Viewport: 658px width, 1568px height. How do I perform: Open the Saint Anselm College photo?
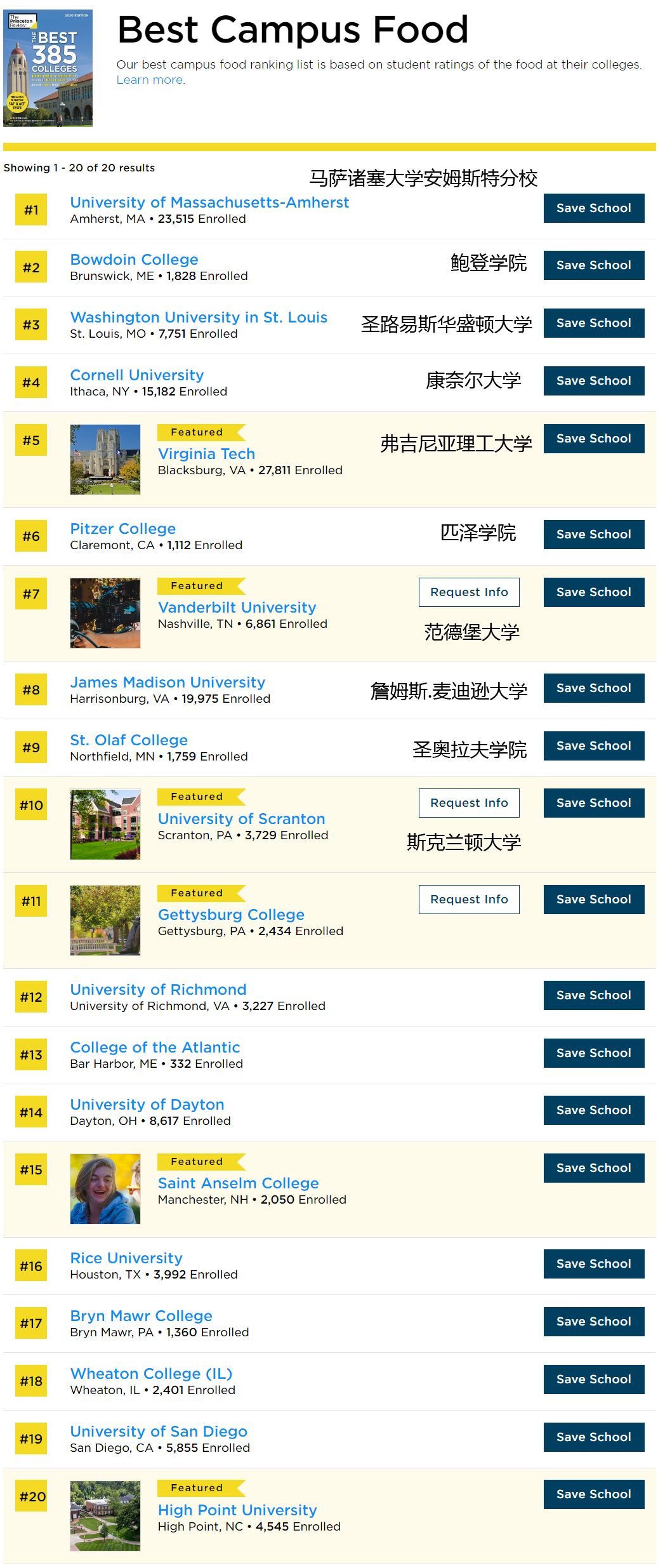click(105, 1189)
